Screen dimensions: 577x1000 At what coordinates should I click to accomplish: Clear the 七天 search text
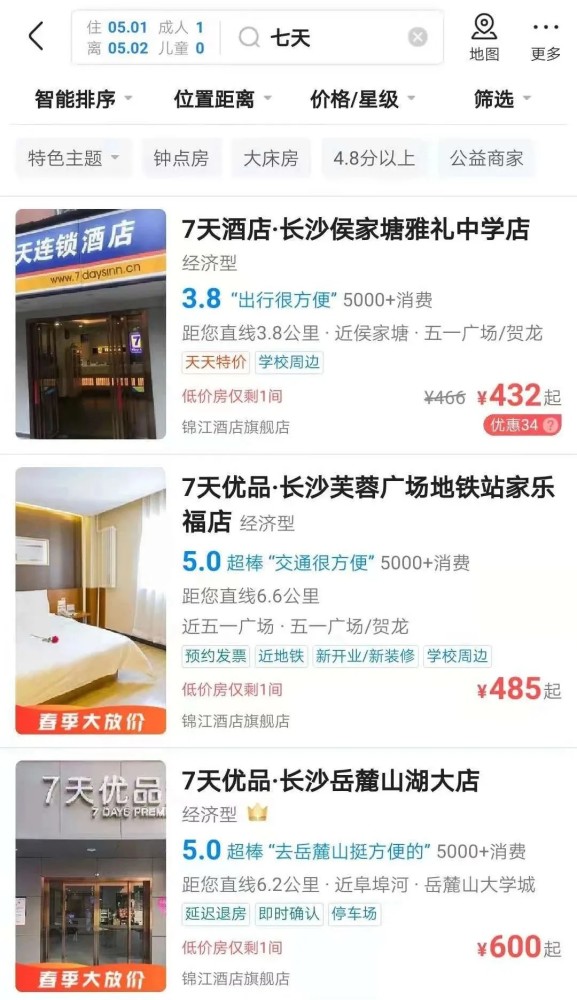pos(418,38)
